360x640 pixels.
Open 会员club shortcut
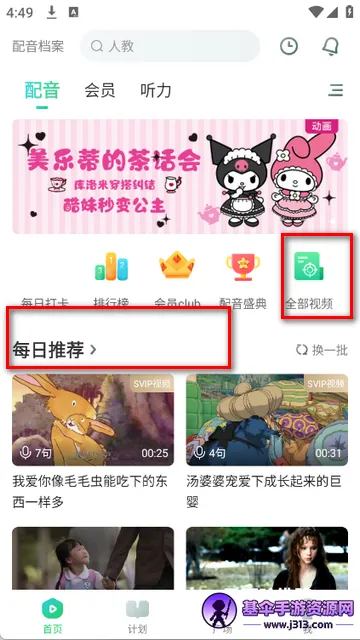pyautogui.click(x=177, y=280)
